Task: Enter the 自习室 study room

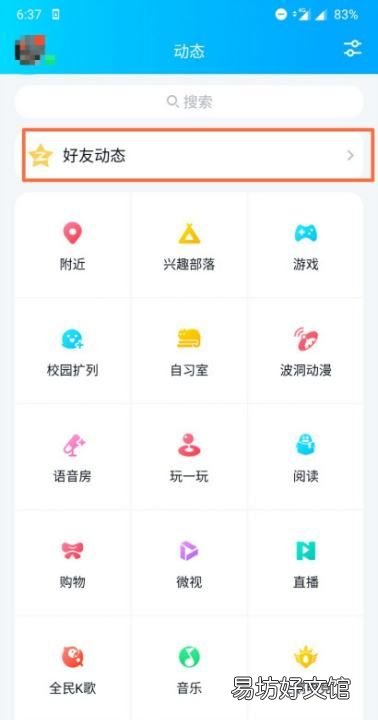Action: (x=189, y=351)
